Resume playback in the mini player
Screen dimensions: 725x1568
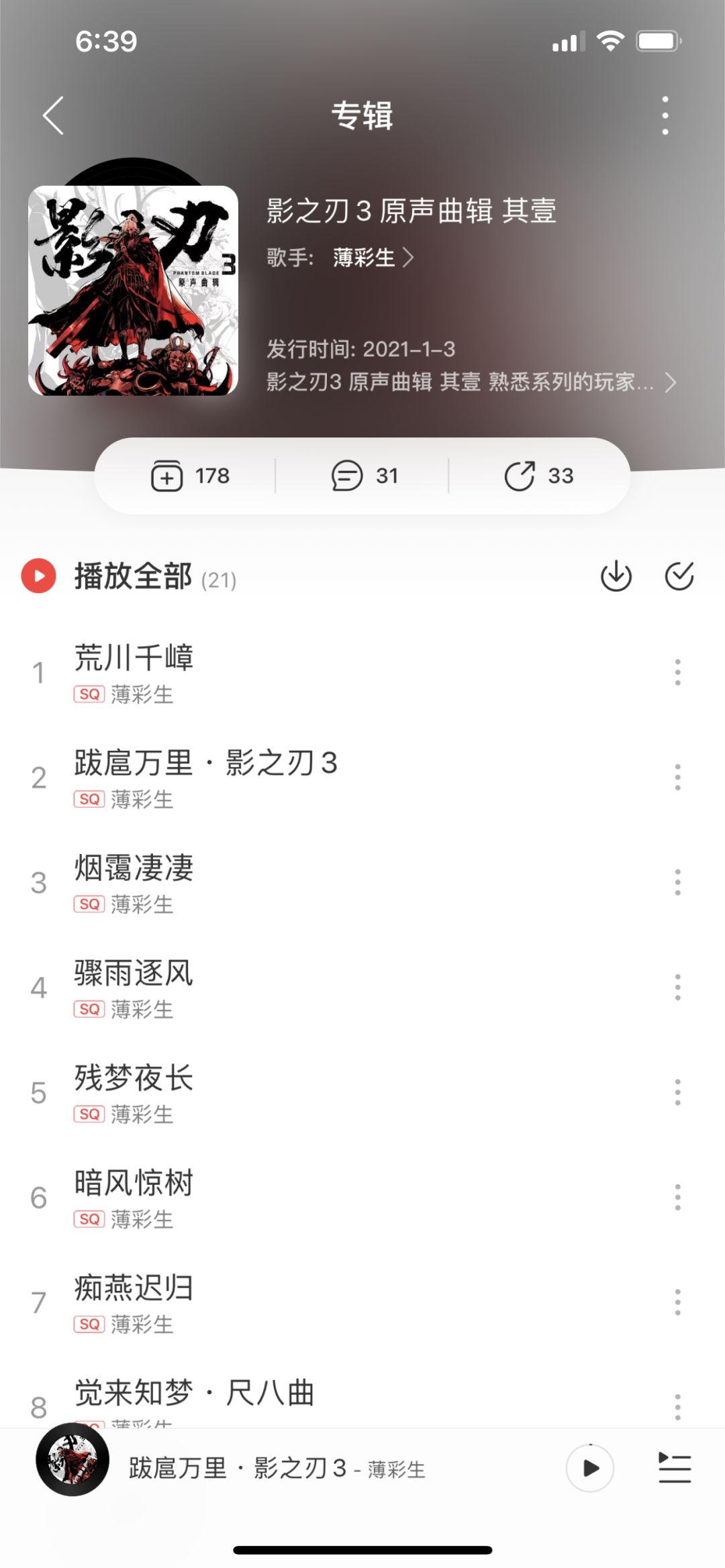(x=590, y=1468)
